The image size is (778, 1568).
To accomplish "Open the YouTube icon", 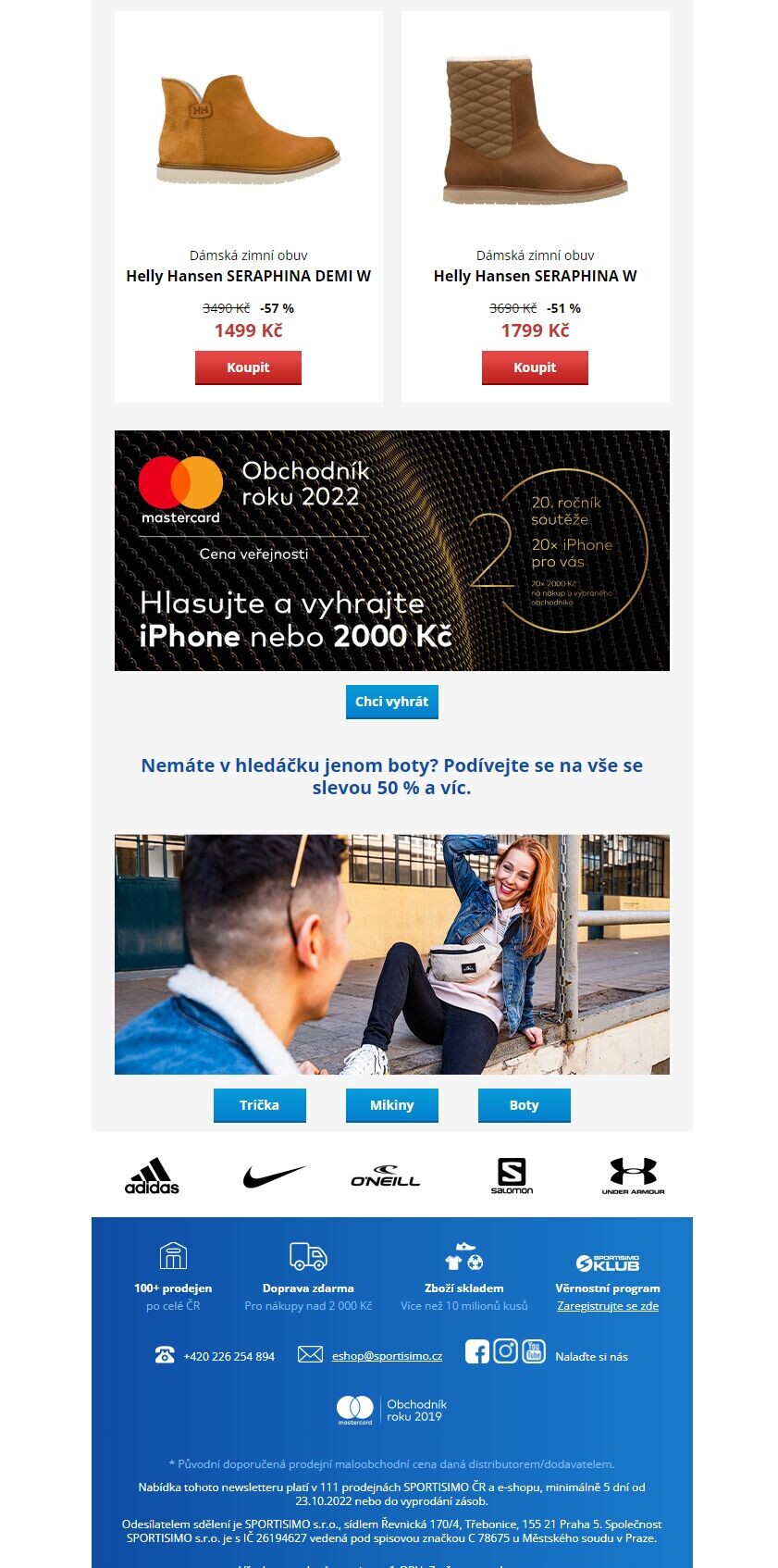I will (x=534, y=1351).
